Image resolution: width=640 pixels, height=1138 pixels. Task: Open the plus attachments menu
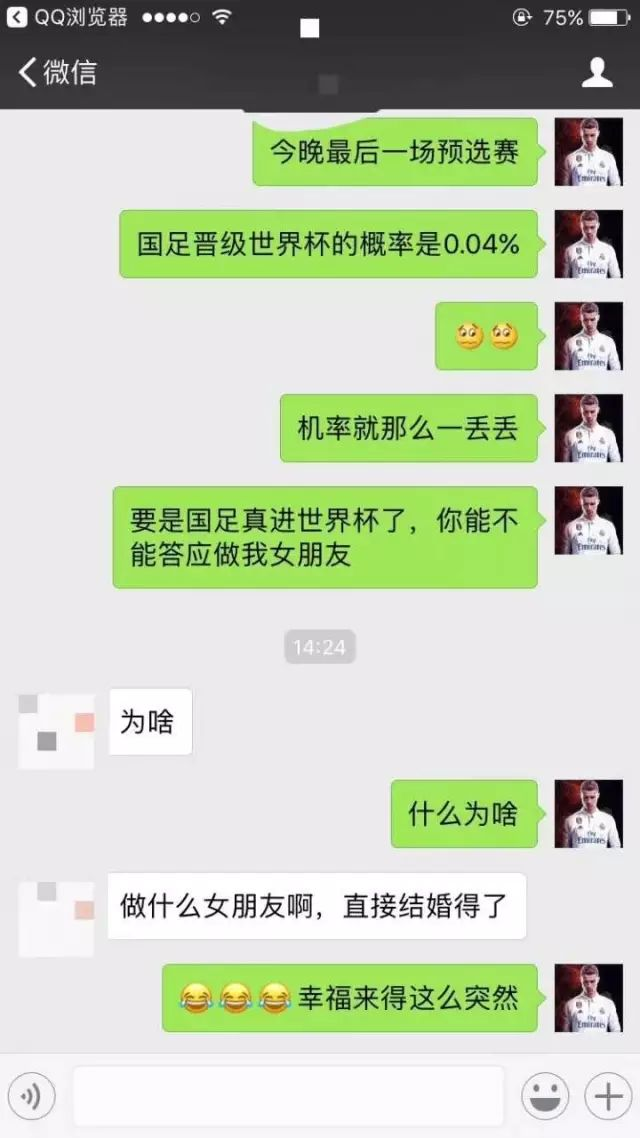tap(608, 1097)
